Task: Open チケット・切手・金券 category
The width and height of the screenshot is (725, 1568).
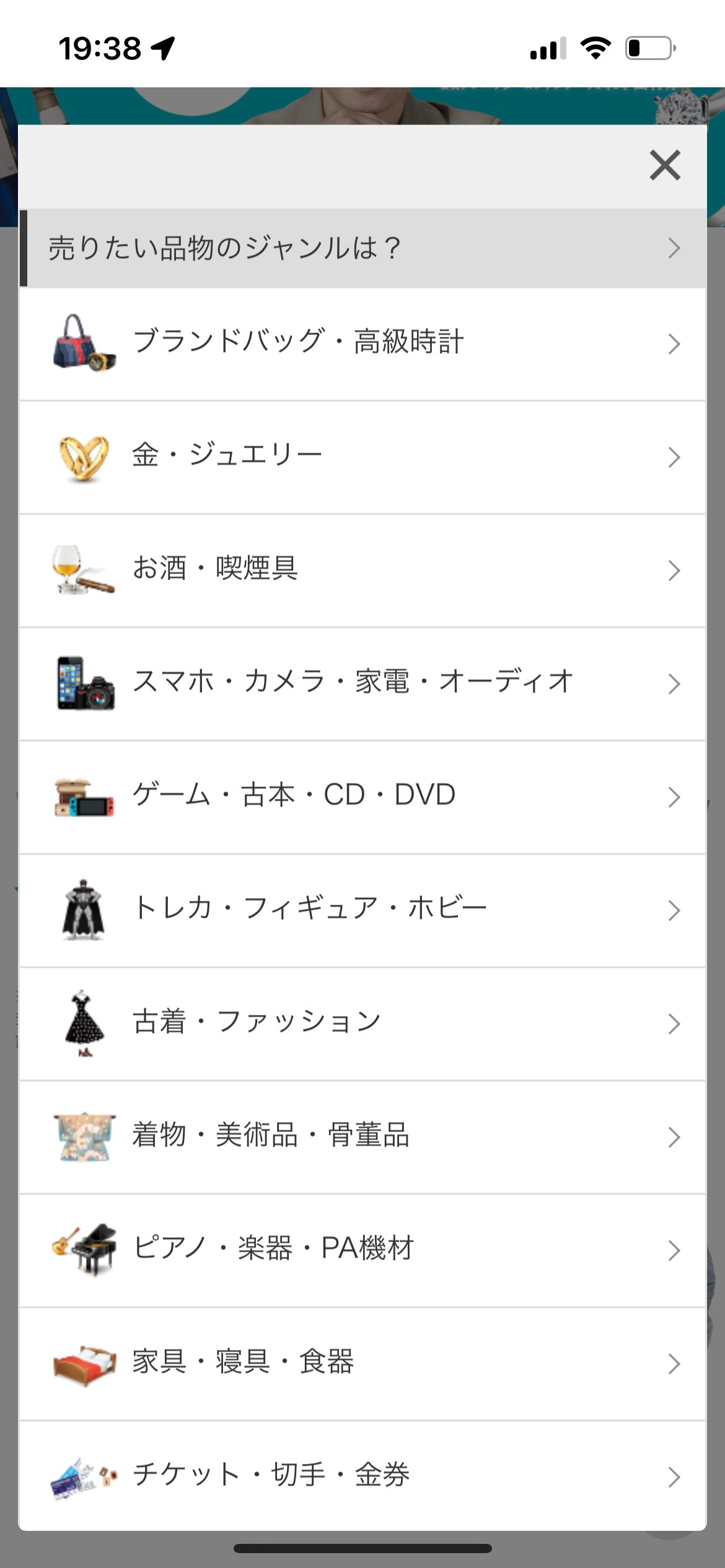Action: [362, 1476]
